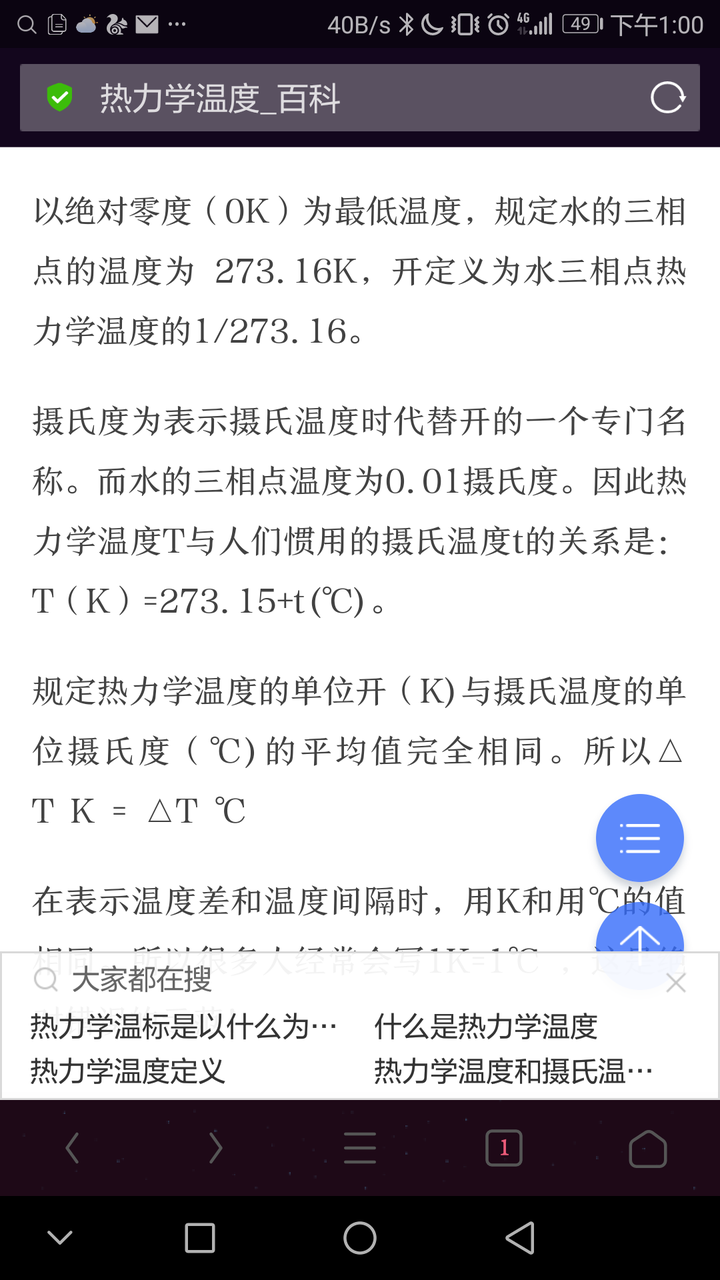Open system recent apps square button
This screenshot has height=1280, width=720.
coord(200,1238)
